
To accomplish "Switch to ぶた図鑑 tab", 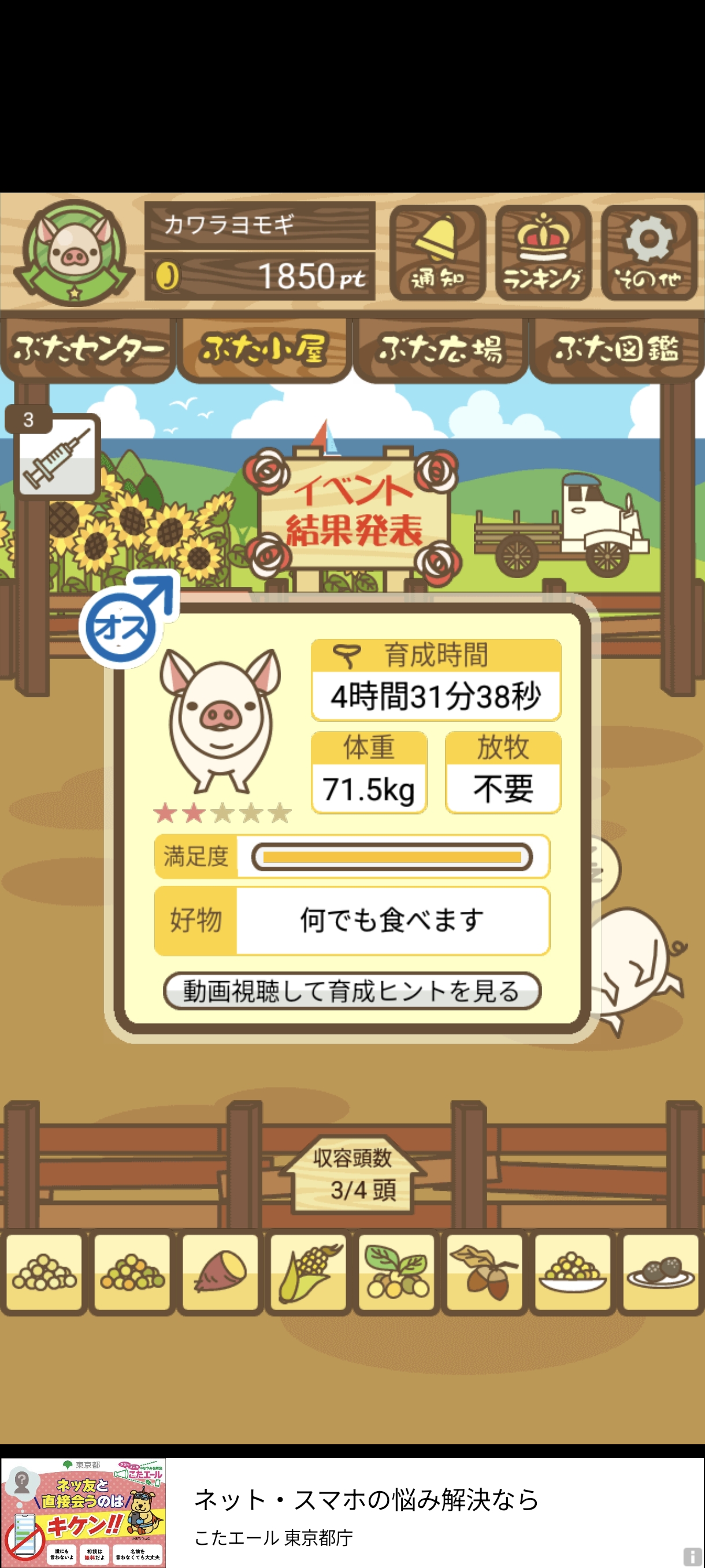I will (616, 350).
